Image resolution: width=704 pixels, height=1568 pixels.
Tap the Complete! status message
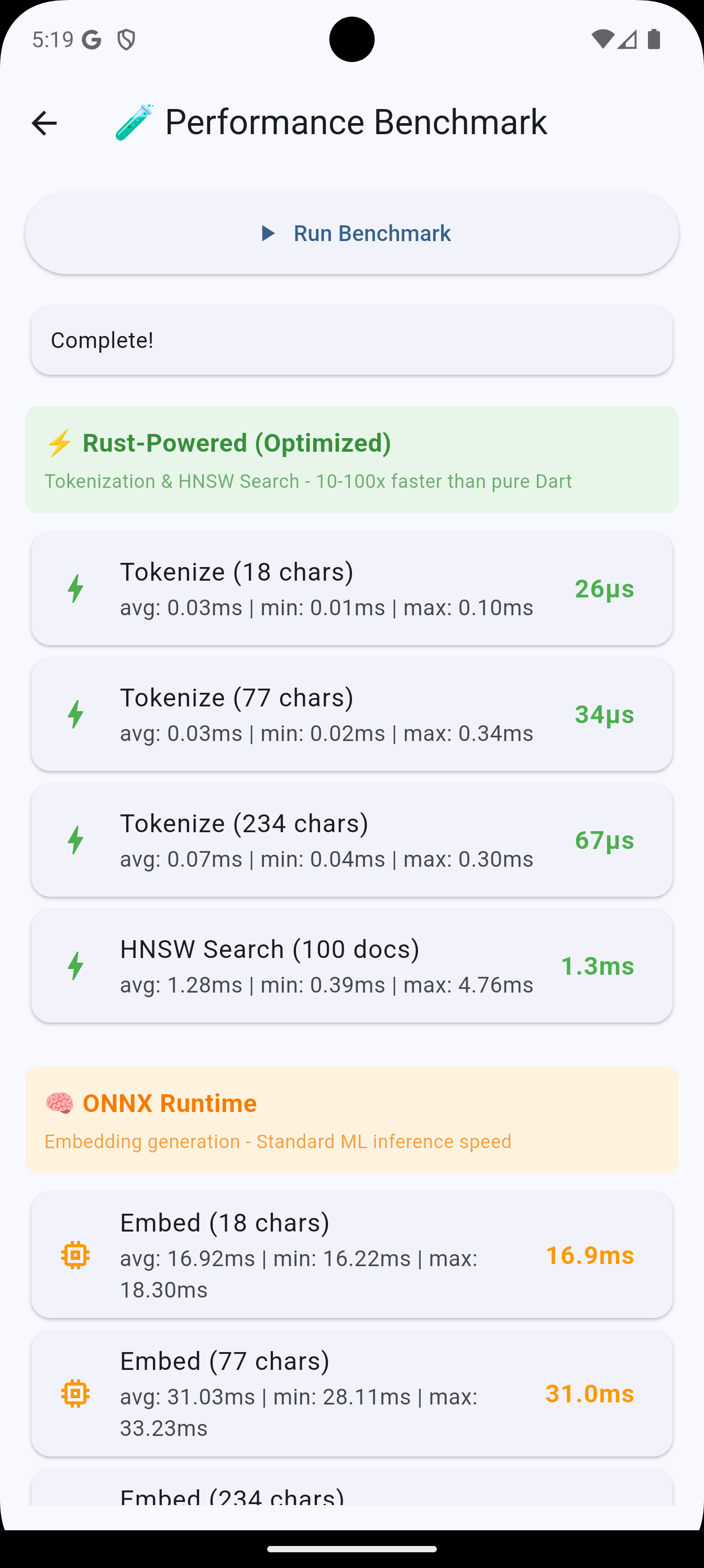tap(351, 340)
